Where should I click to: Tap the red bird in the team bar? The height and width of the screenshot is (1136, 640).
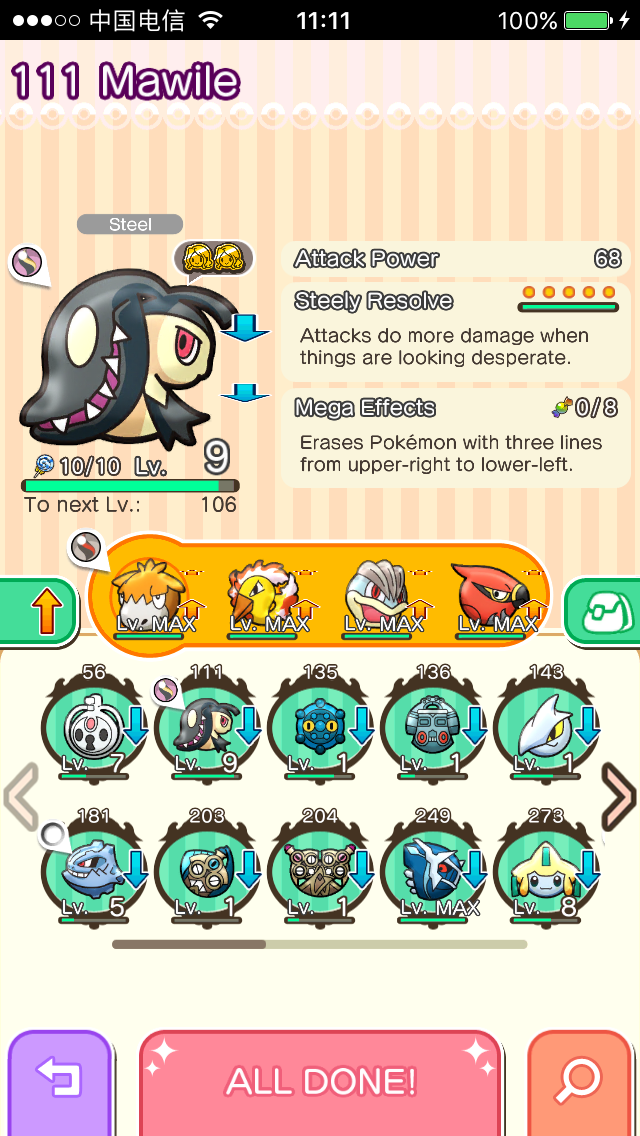click(495, 598)
